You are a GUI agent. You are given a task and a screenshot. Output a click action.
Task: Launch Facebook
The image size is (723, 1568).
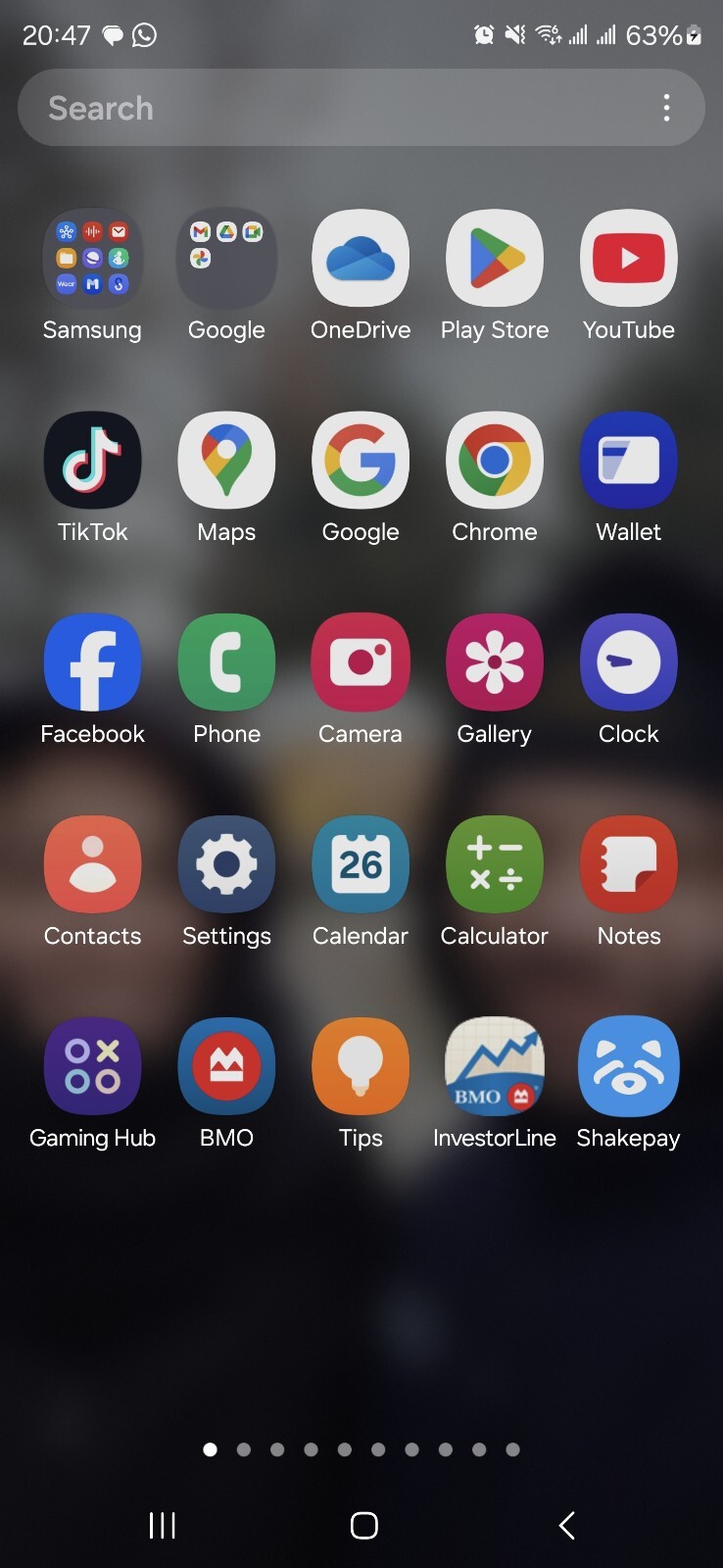point(92,662)
